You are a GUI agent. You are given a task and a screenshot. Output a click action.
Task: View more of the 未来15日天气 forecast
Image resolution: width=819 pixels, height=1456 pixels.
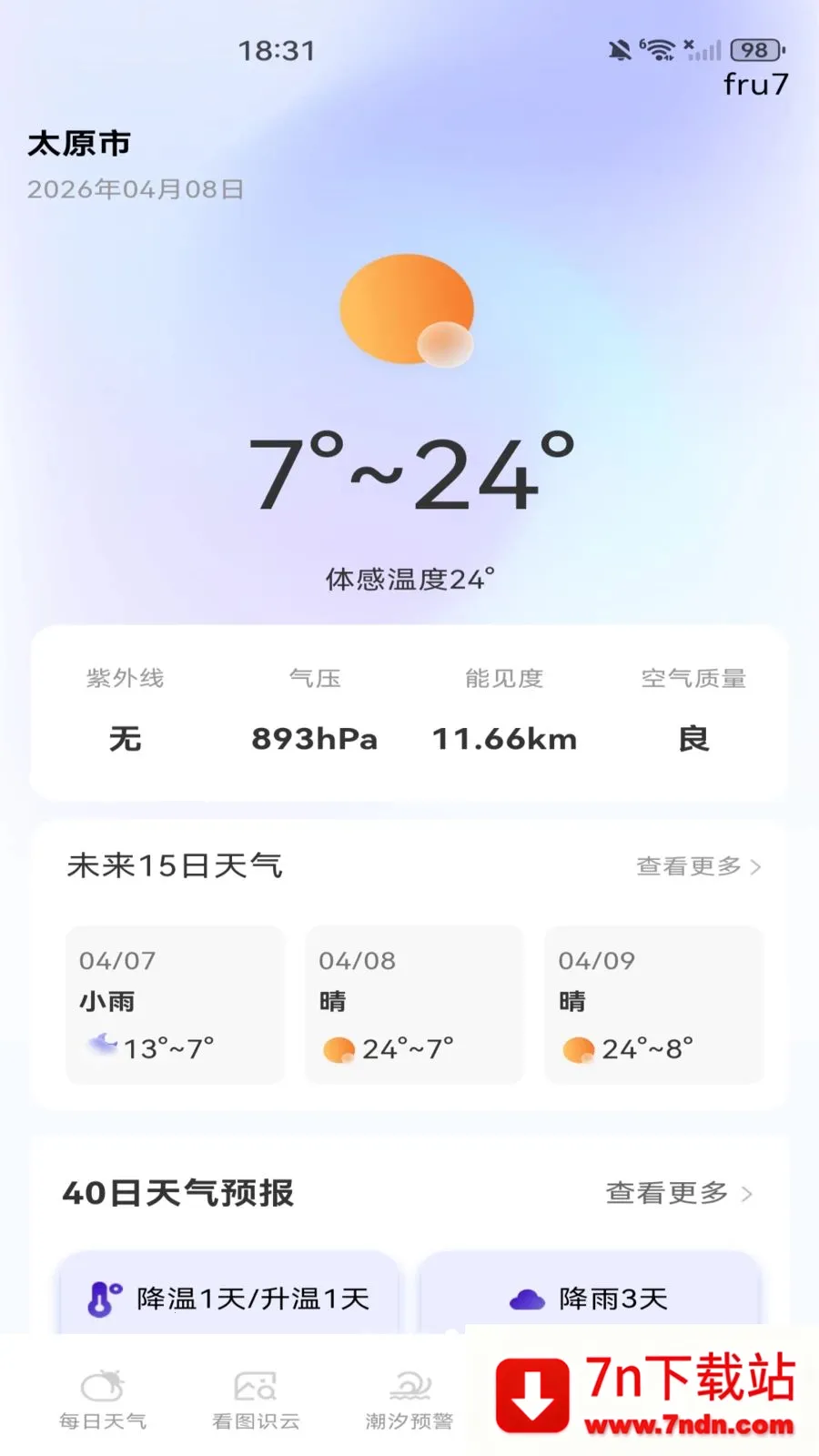point(698,866)
